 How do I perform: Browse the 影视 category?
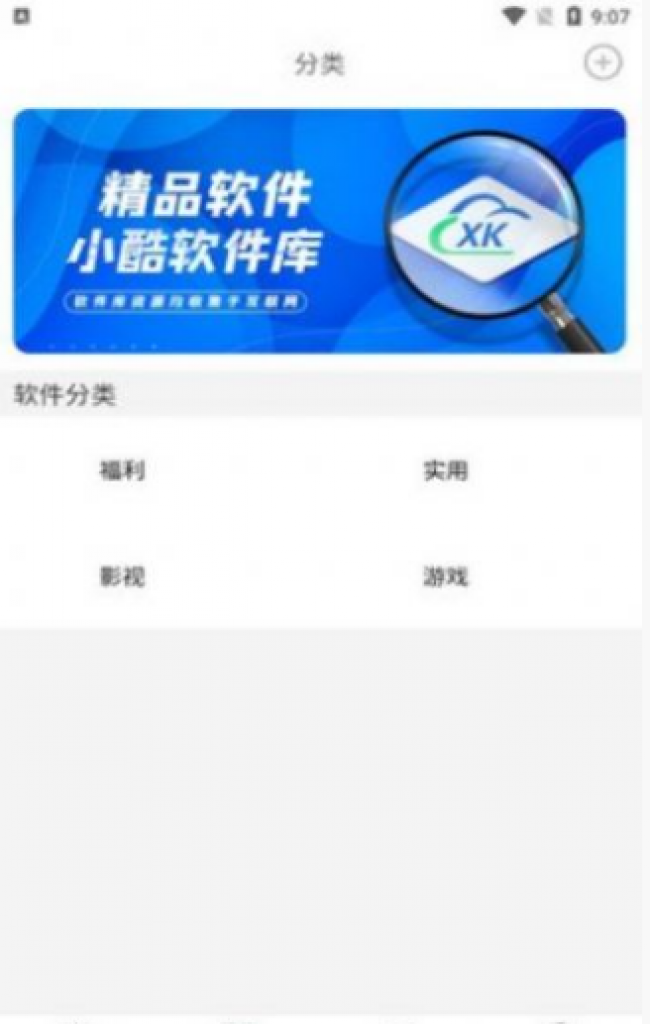pyautogui.click(x=122, y=577)
